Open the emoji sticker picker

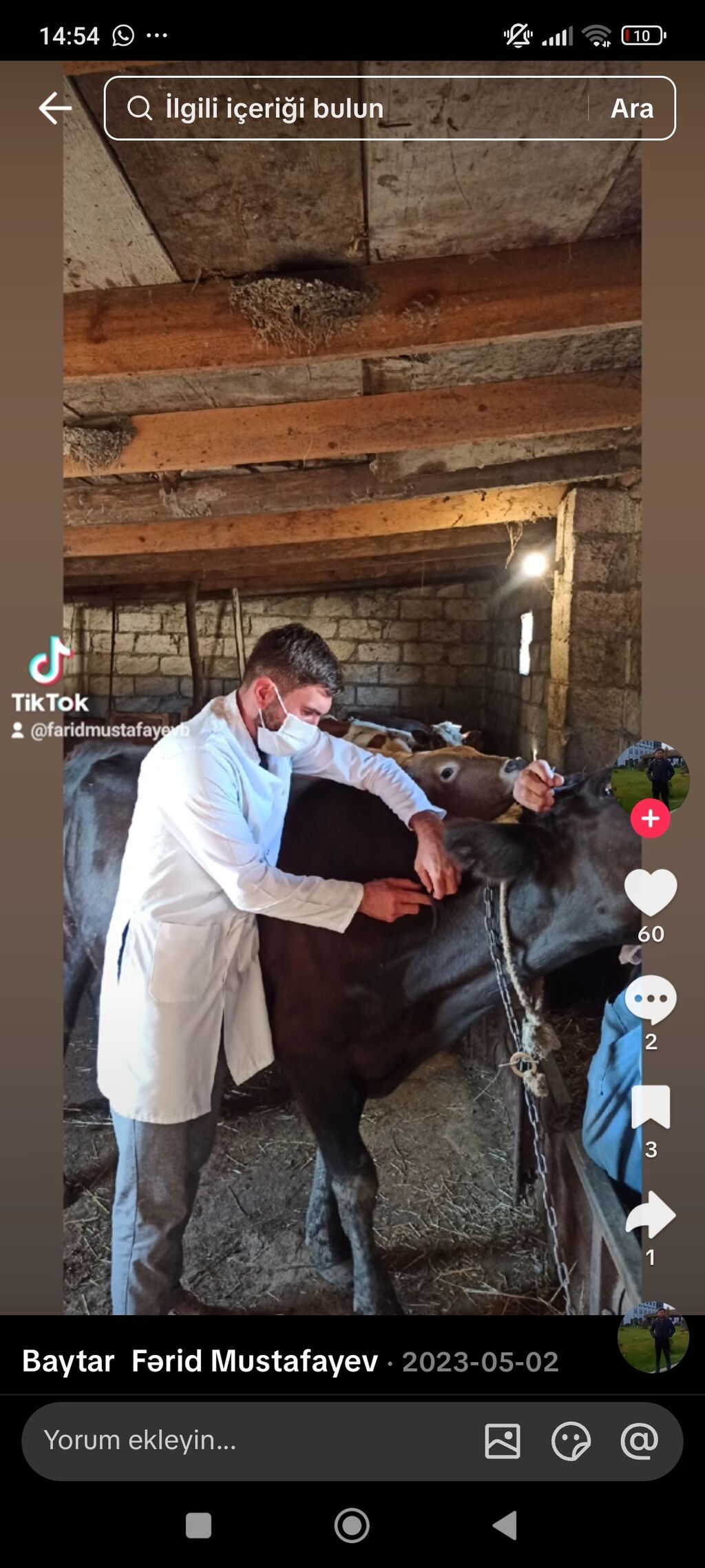(x=571, y=1441)
